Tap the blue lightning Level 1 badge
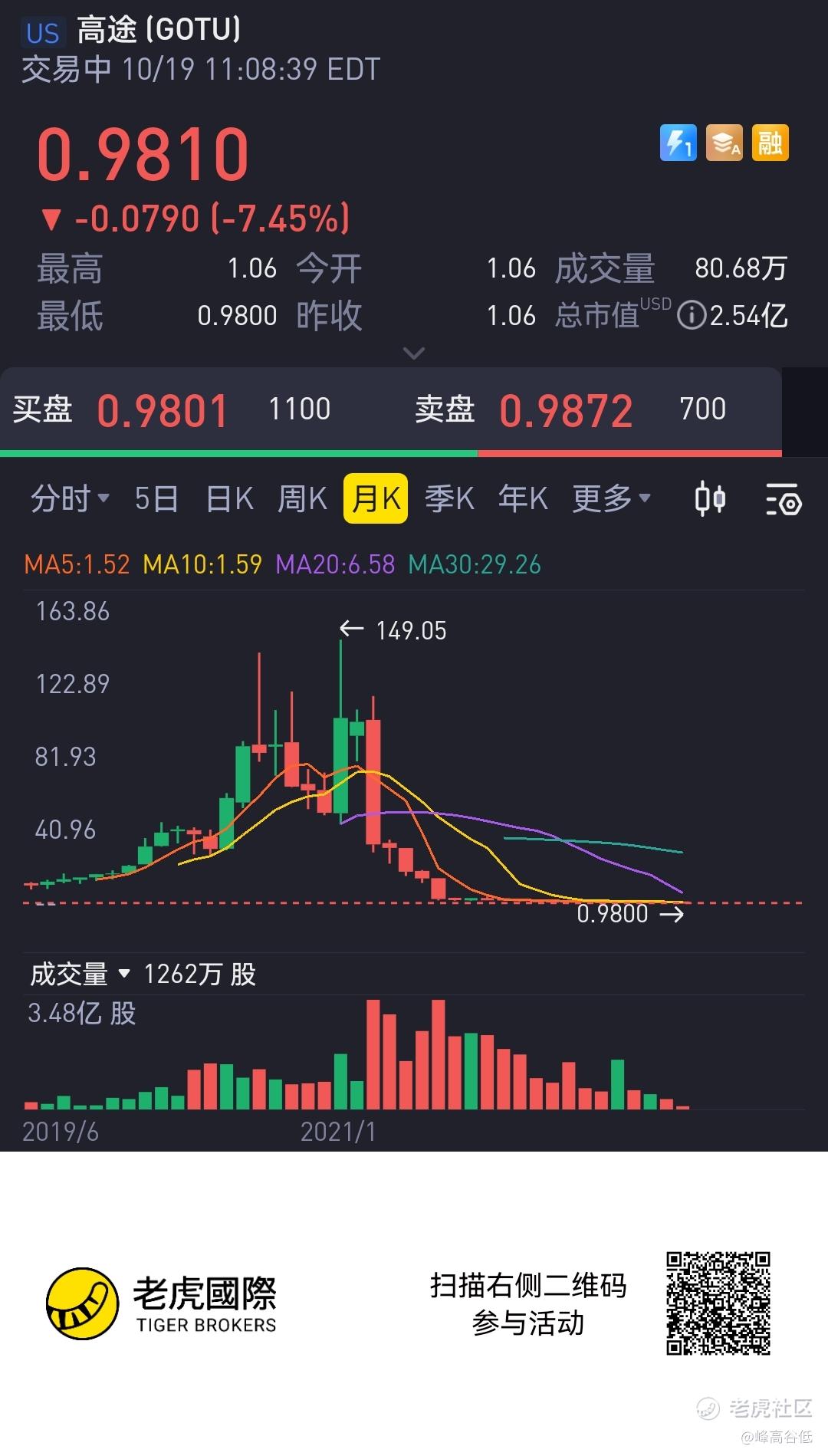This screenshot has height=1456, width=828. pos(678,143)
